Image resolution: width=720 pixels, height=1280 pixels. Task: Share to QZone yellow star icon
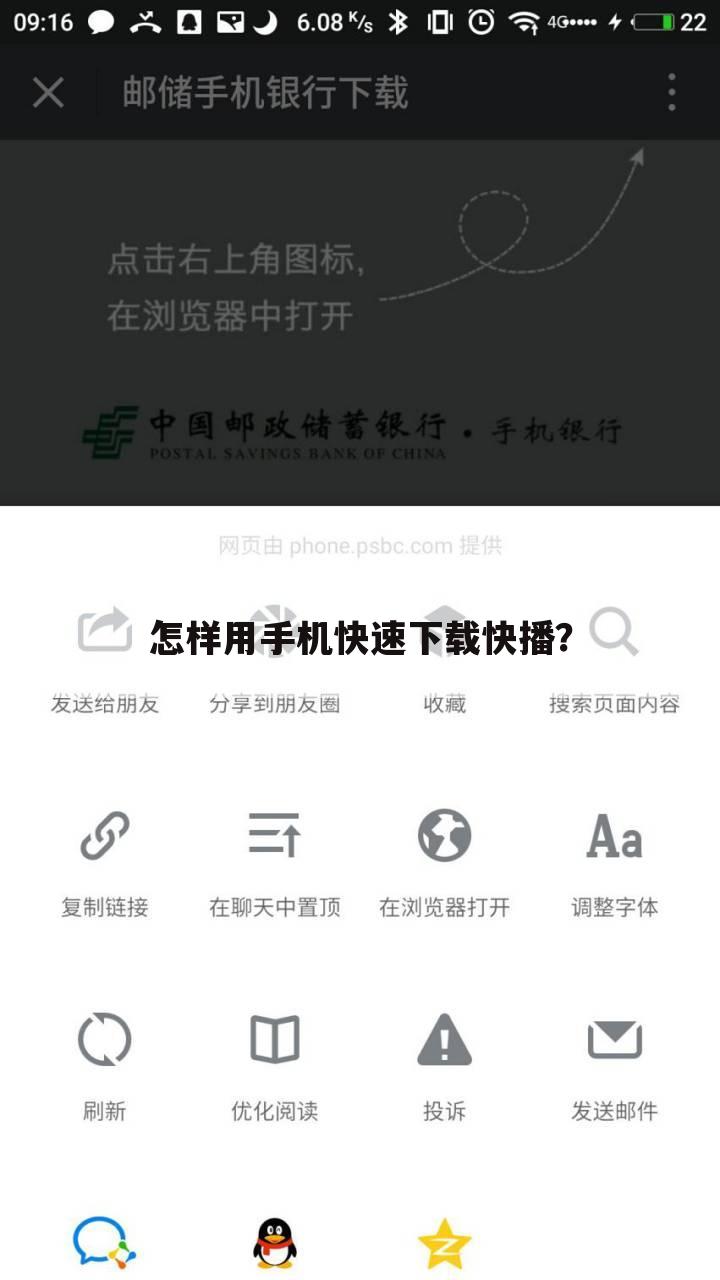pyautogui.click(x=444, y=1243)
